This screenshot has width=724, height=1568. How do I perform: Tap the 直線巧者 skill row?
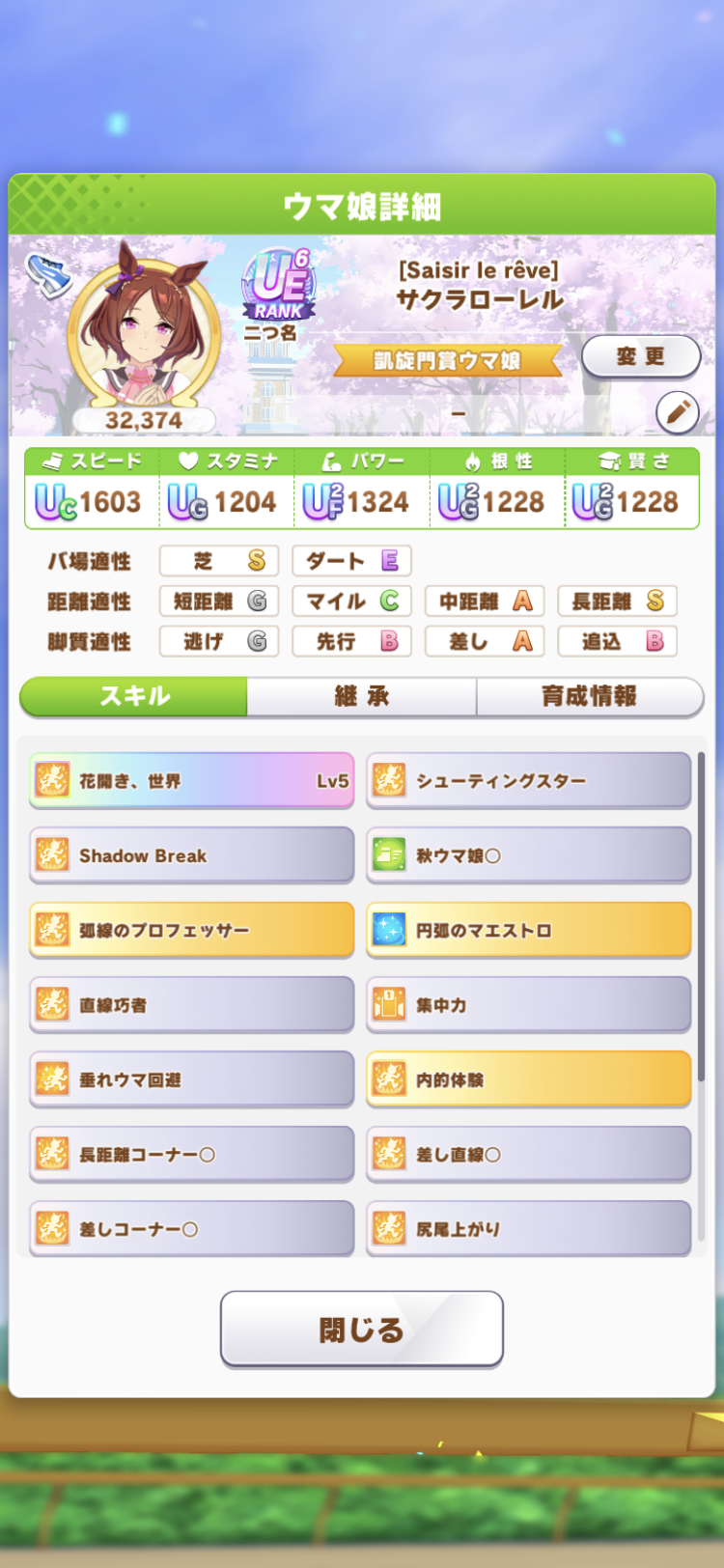191,1004
